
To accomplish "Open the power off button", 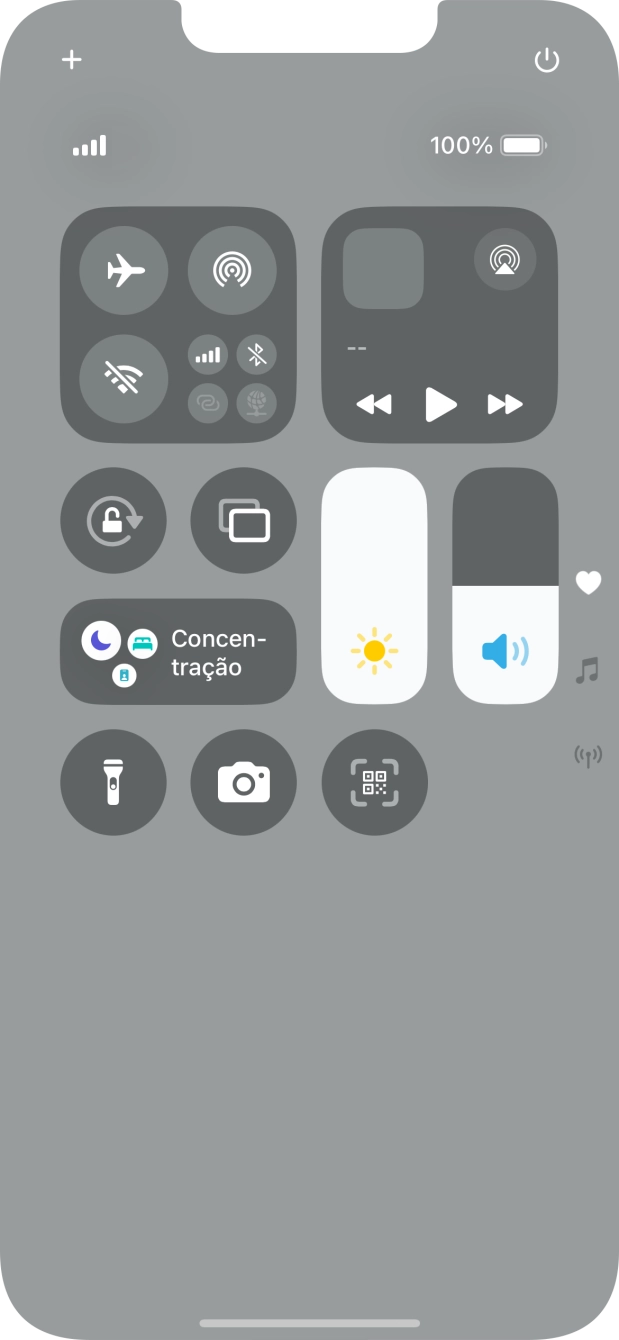I will click(x=546, y=60).
